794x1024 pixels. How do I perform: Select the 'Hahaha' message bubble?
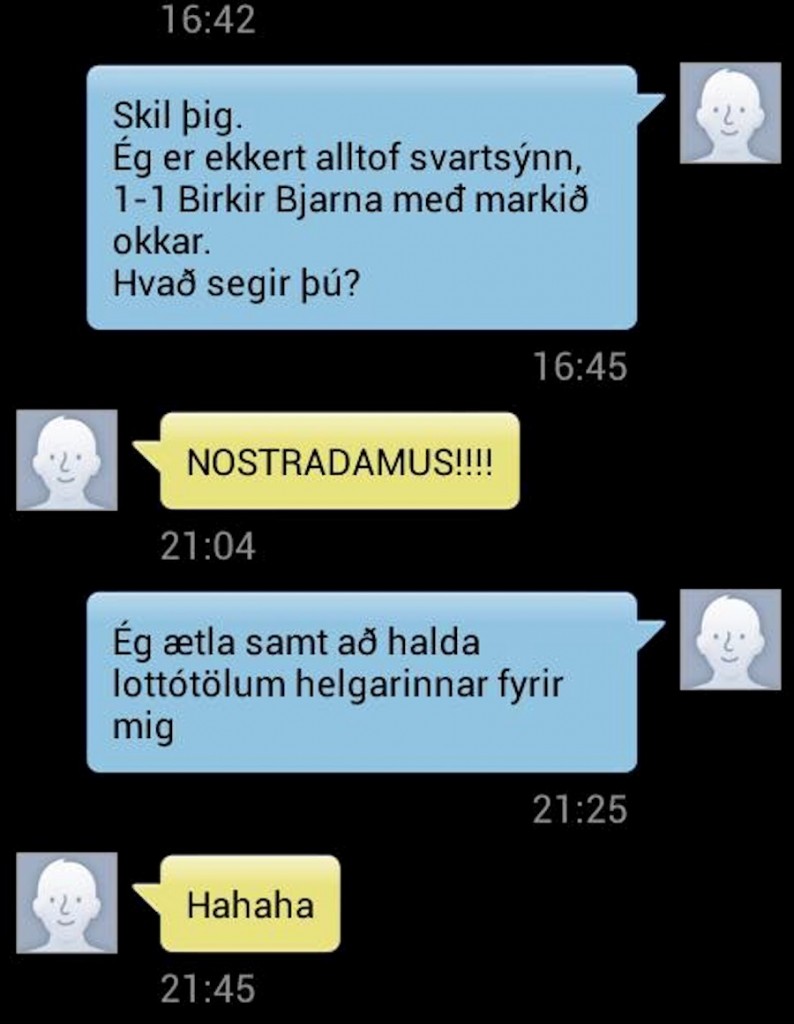point(250,905)
